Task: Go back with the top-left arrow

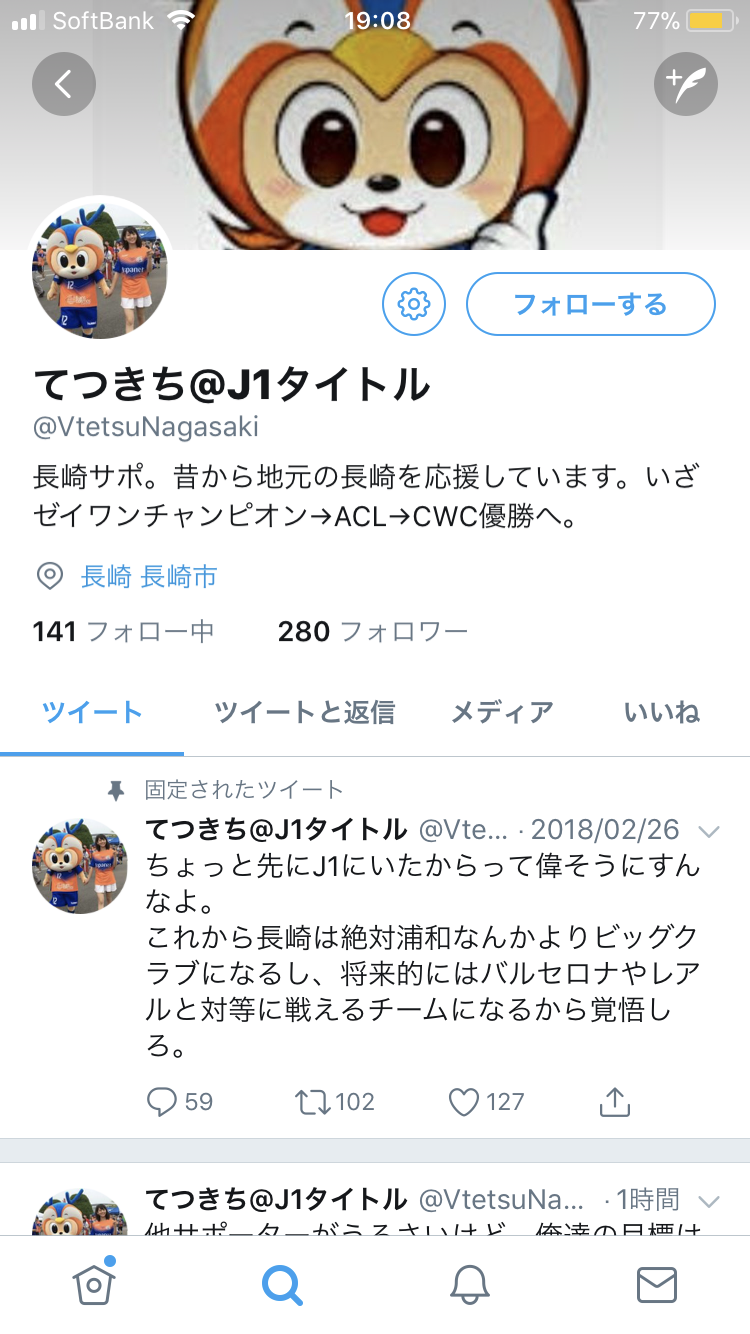Action: point(64,84)
